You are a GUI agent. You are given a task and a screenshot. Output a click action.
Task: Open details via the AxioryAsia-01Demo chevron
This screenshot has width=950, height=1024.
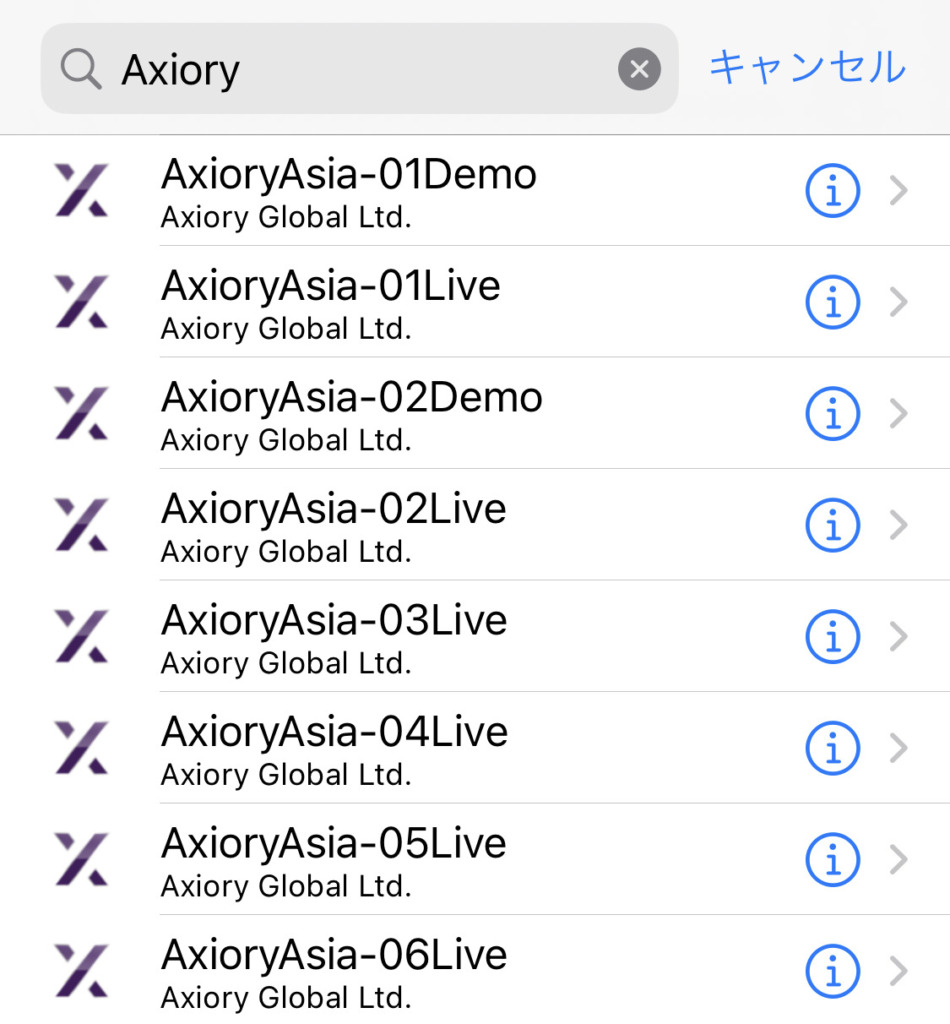pyautogui.click(x=899, y=190)
